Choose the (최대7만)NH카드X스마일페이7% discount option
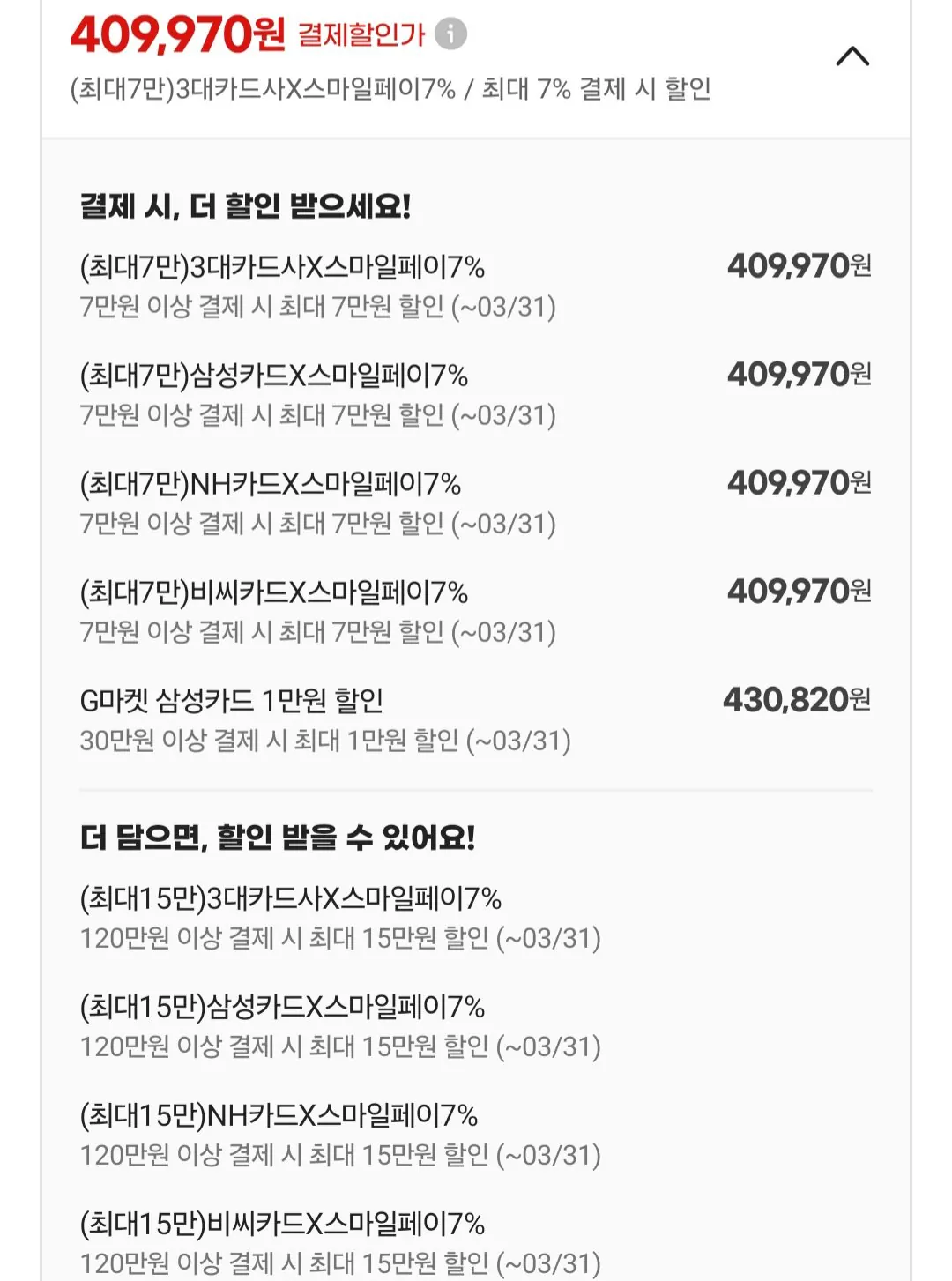Screen dimensions: 952x1281 pyautogui.click(x=269, y=483)
